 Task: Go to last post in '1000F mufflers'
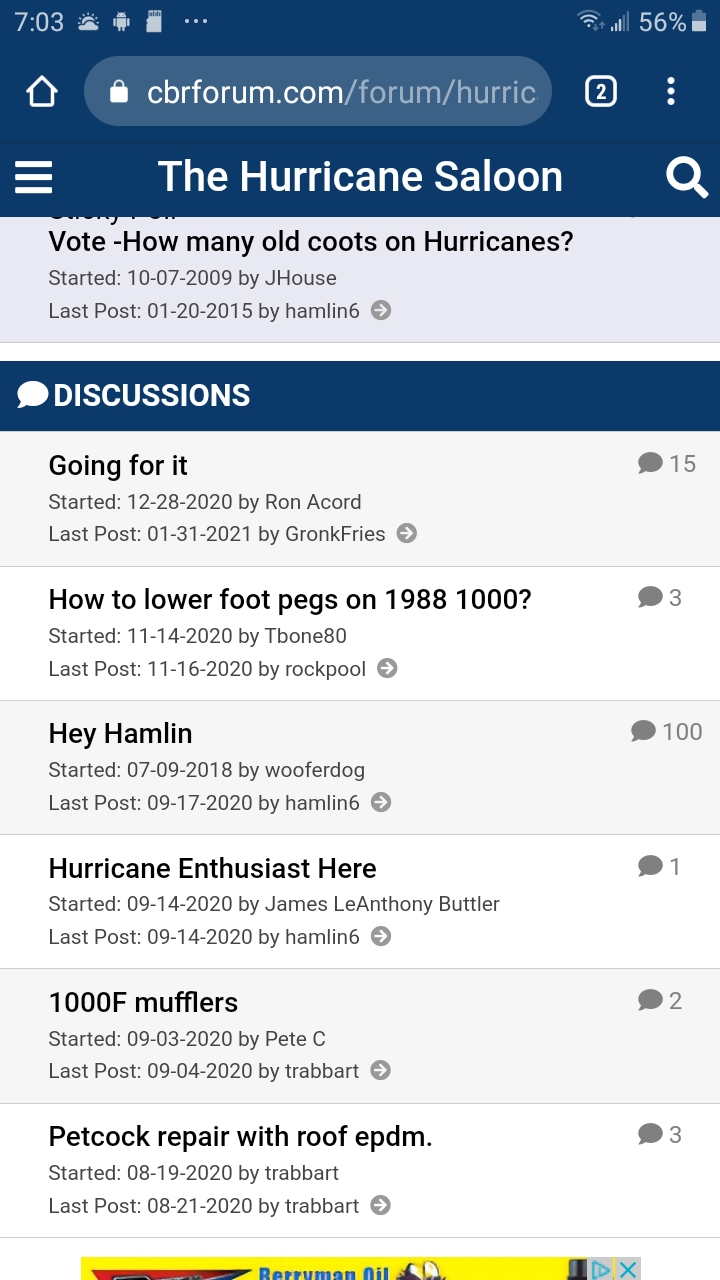coord(381,1070)
